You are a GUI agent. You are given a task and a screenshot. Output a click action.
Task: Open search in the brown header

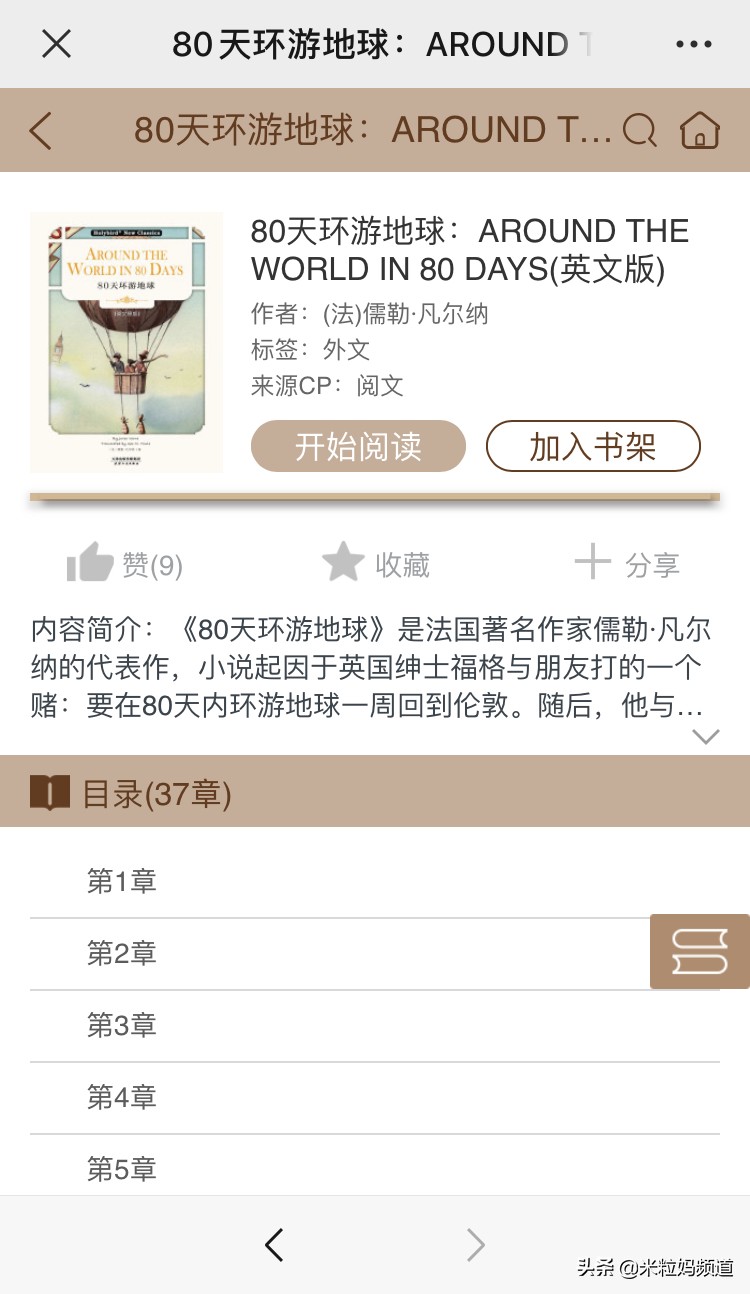point(639,130)
